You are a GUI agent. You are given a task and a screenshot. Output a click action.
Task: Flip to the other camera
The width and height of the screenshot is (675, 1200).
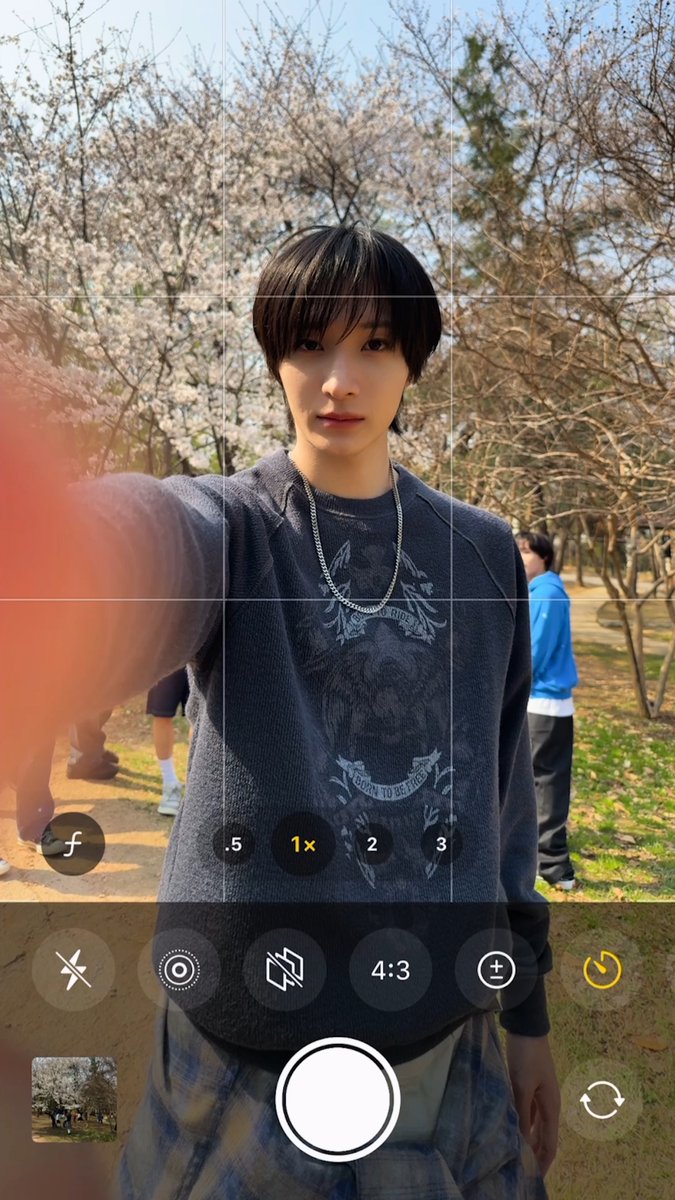602,1099
